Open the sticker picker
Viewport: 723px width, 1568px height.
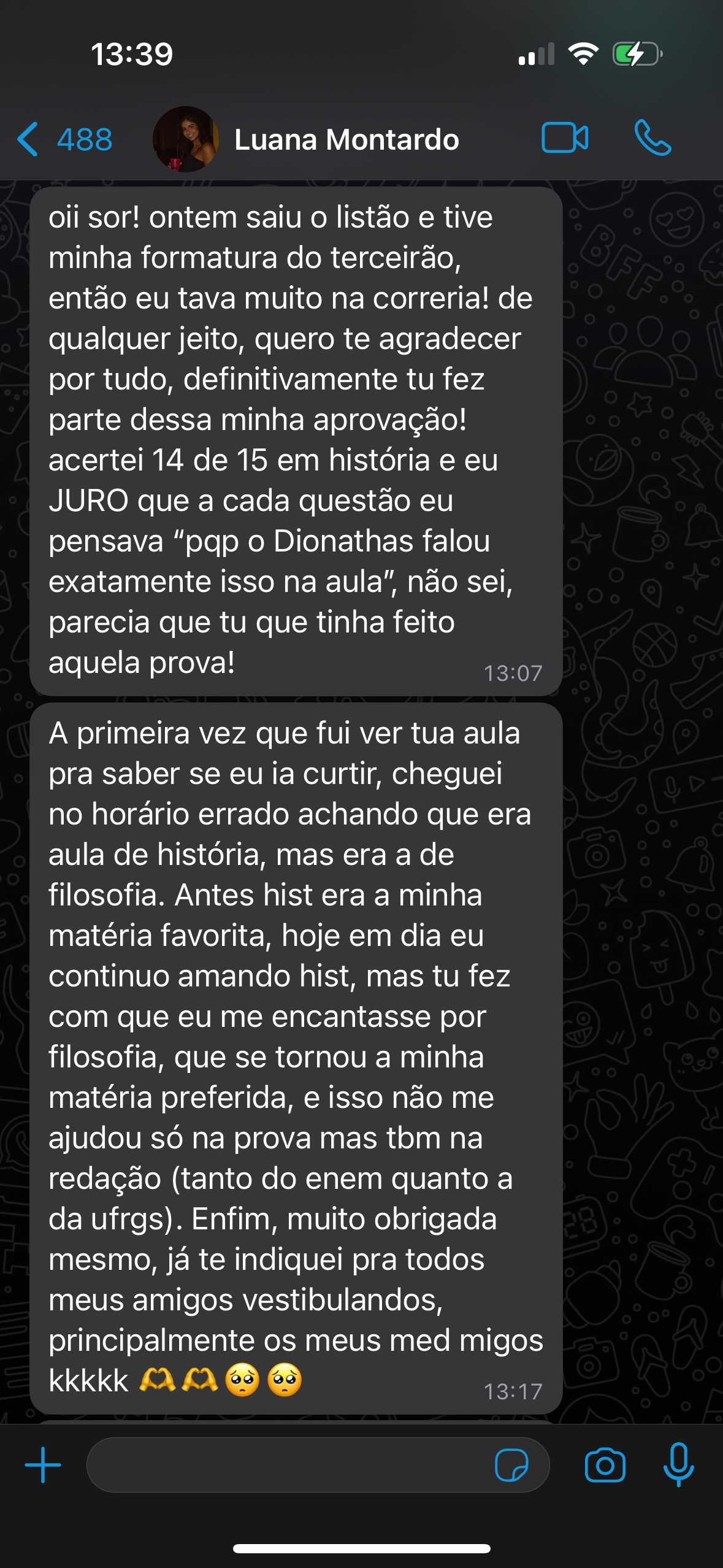tap(511, 1465)
